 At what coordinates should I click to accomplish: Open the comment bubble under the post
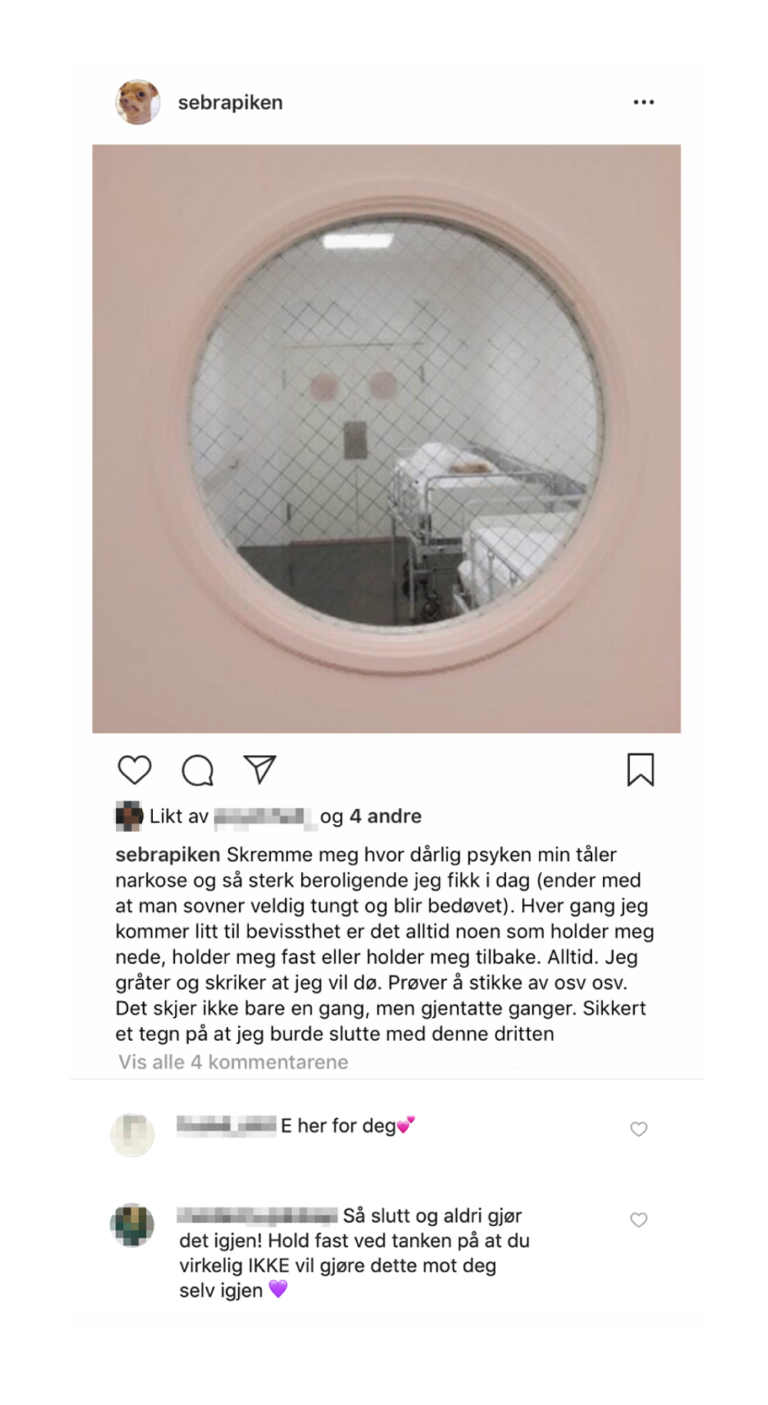pyautogui.click(x=197, y=770)
